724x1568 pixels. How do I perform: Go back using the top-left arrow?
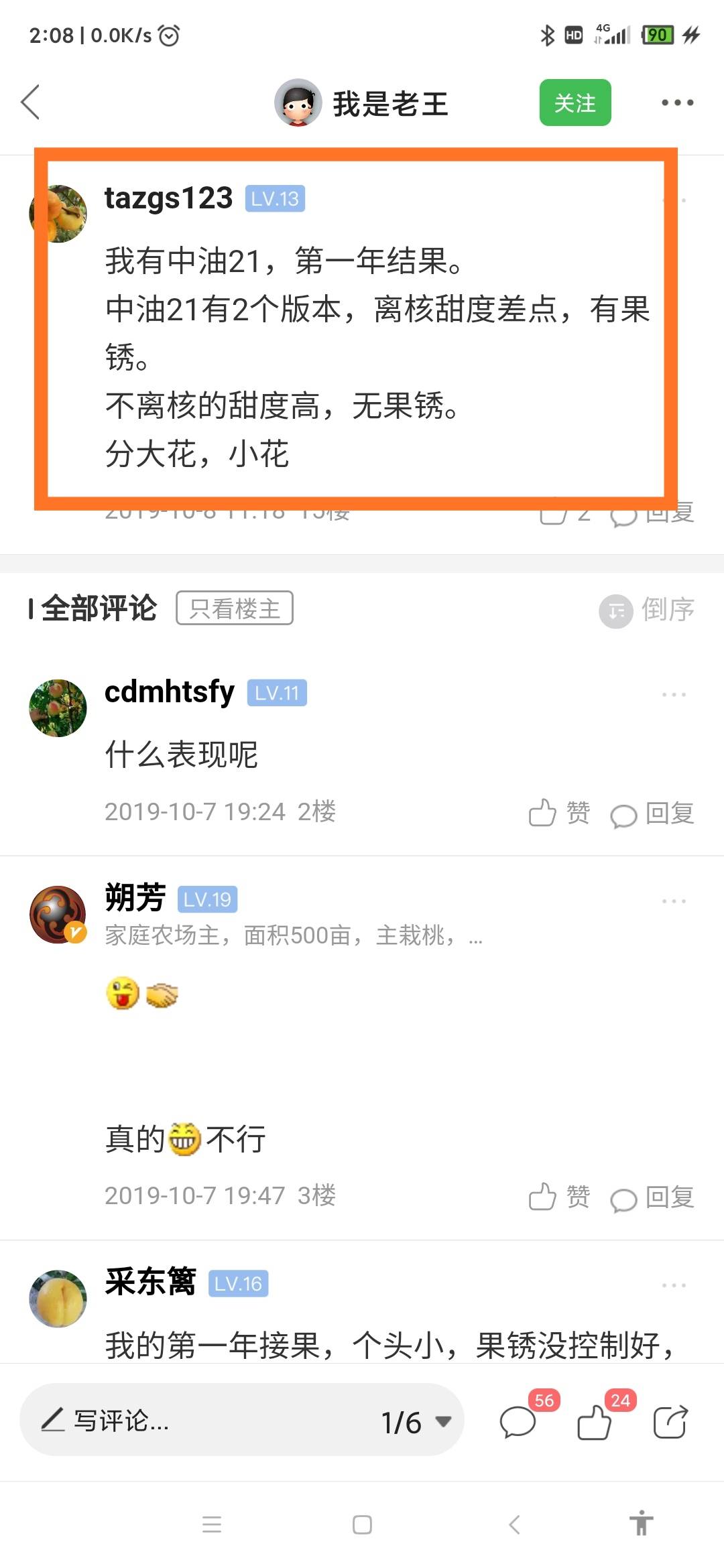coord(30,103)
